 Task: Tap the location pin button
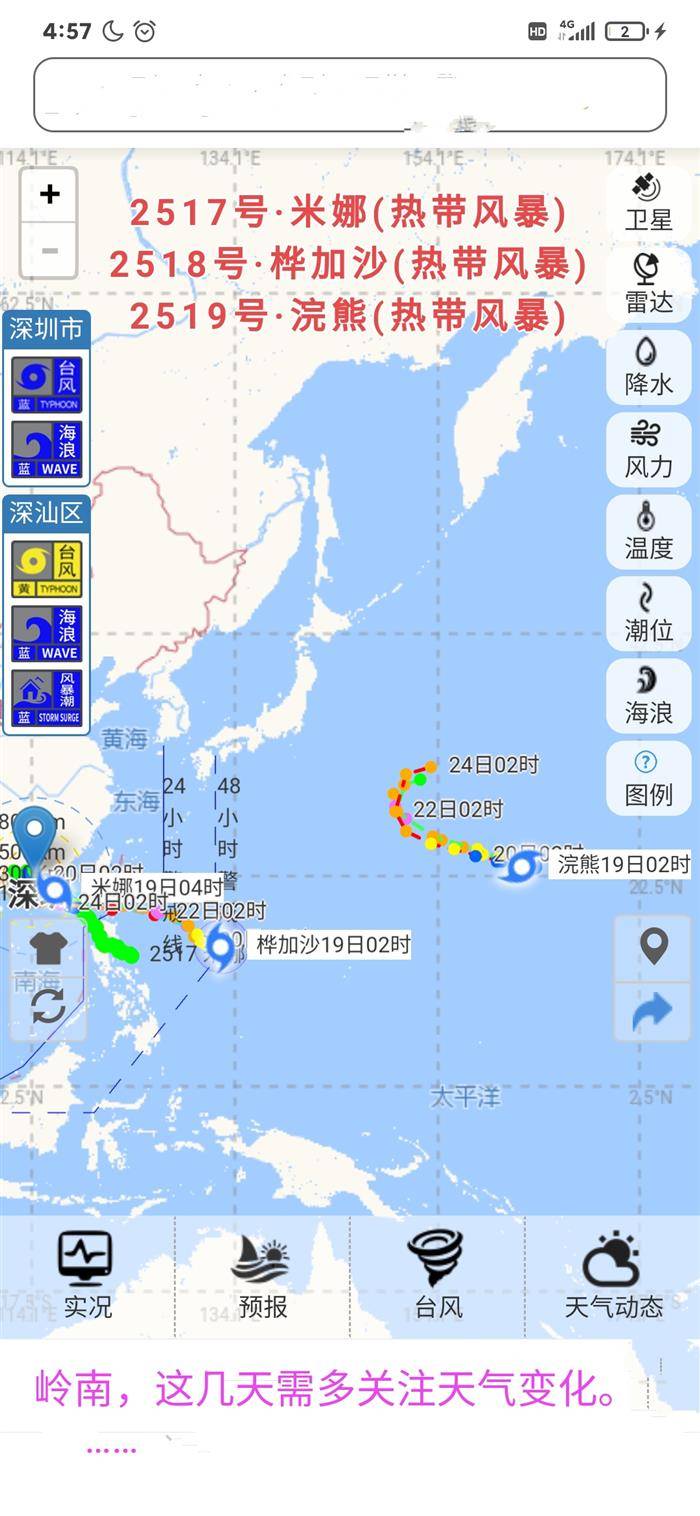tap(653, 946)
